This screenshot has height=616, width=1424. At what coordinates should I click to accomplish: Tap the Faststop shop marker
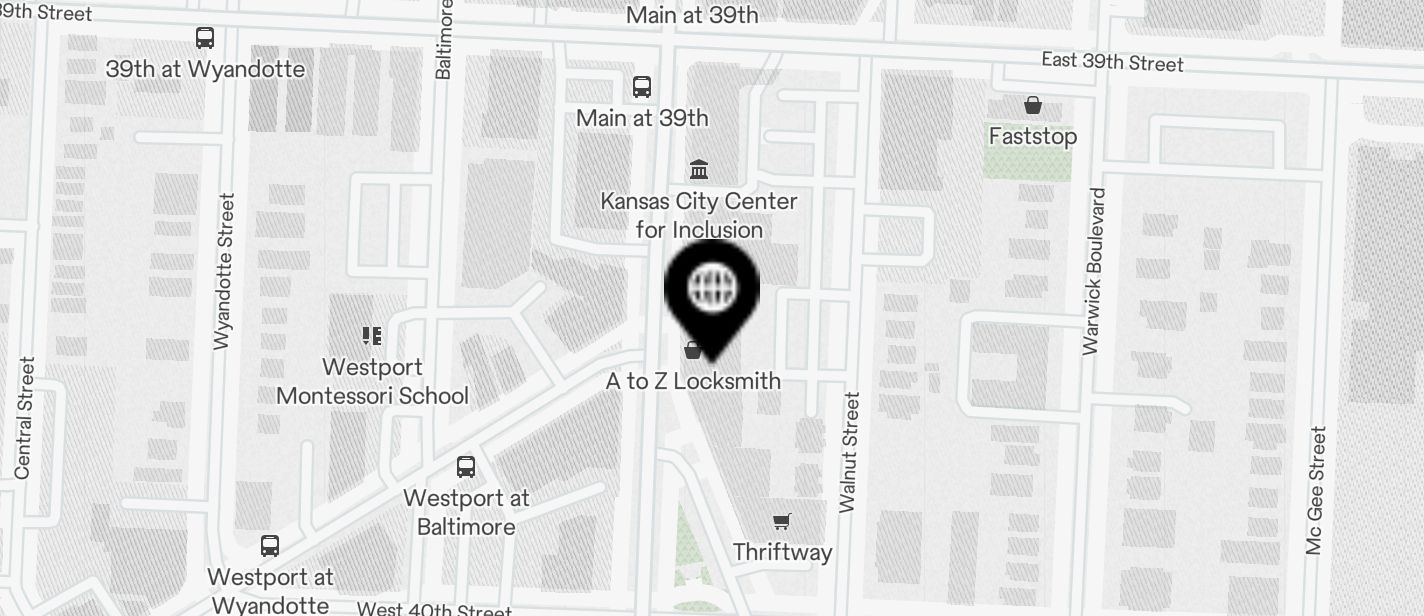[1032, 106]
